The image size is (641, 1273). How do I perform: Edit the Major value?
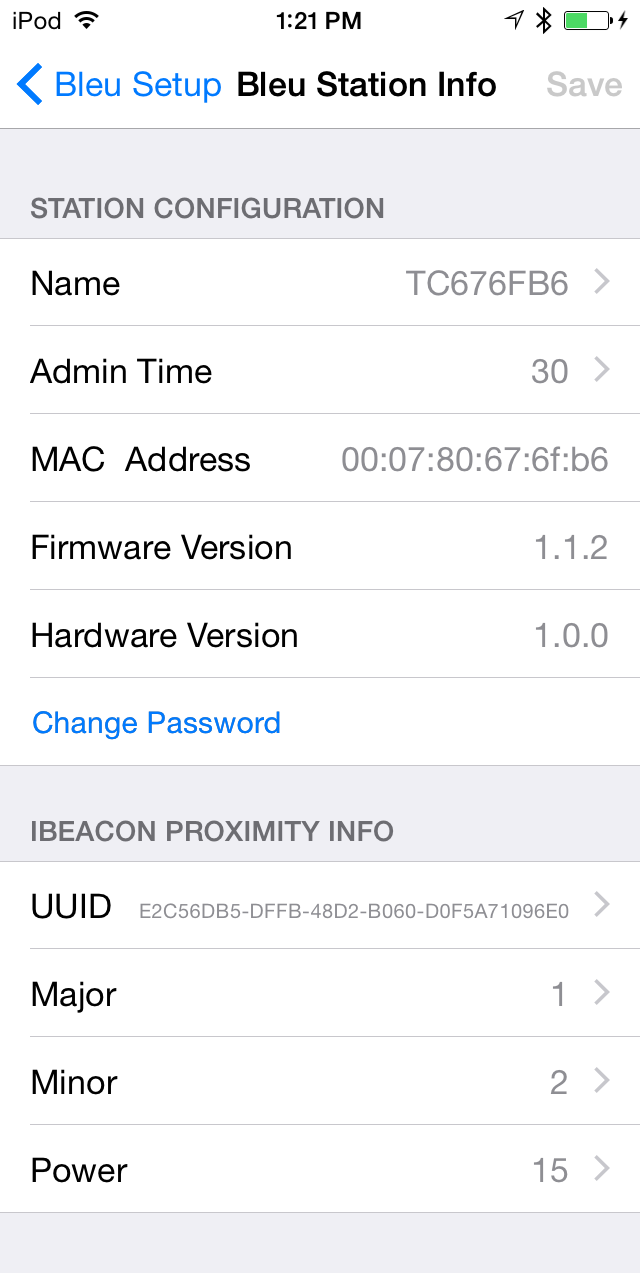coord(320,994)
